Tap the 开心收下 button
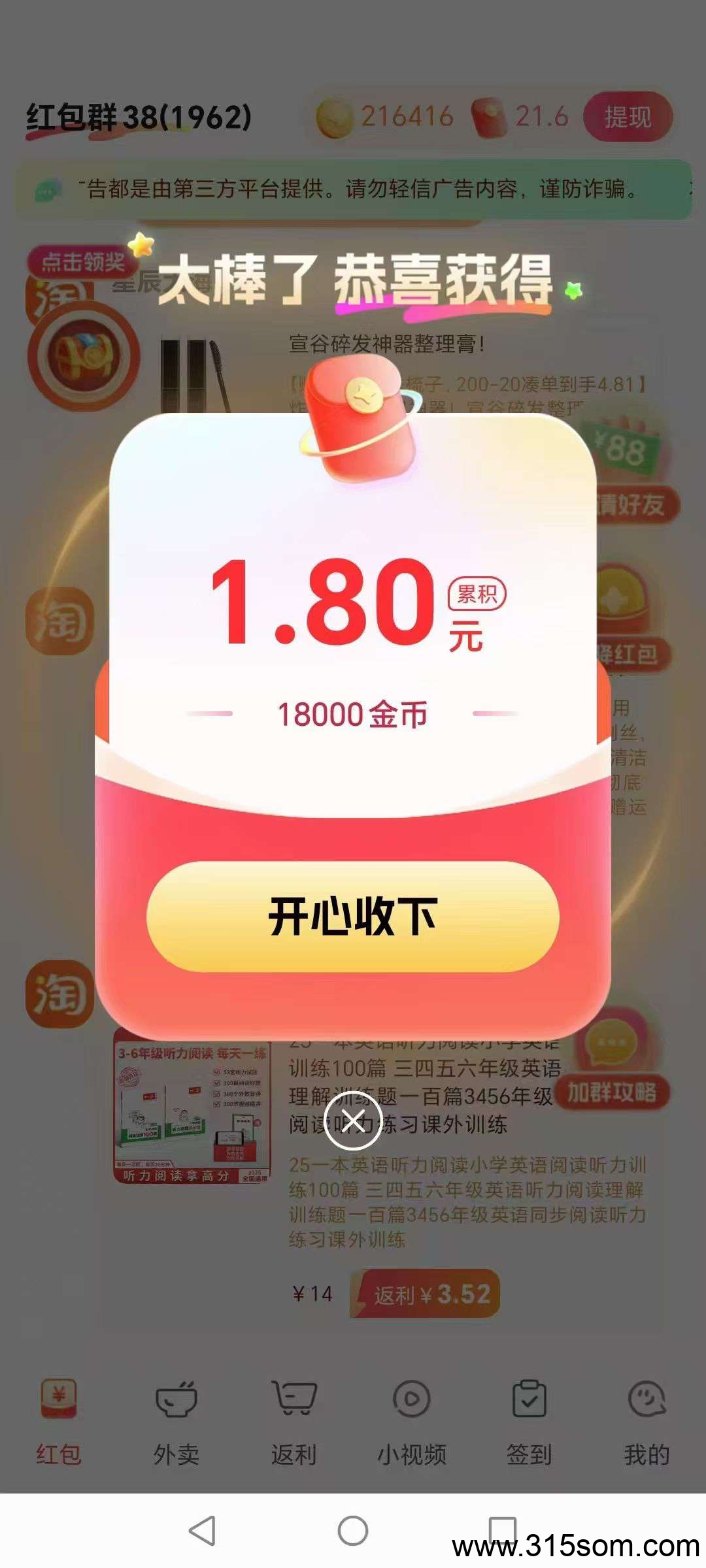Viewport: 706px width, 1568px height. [353, 916]
